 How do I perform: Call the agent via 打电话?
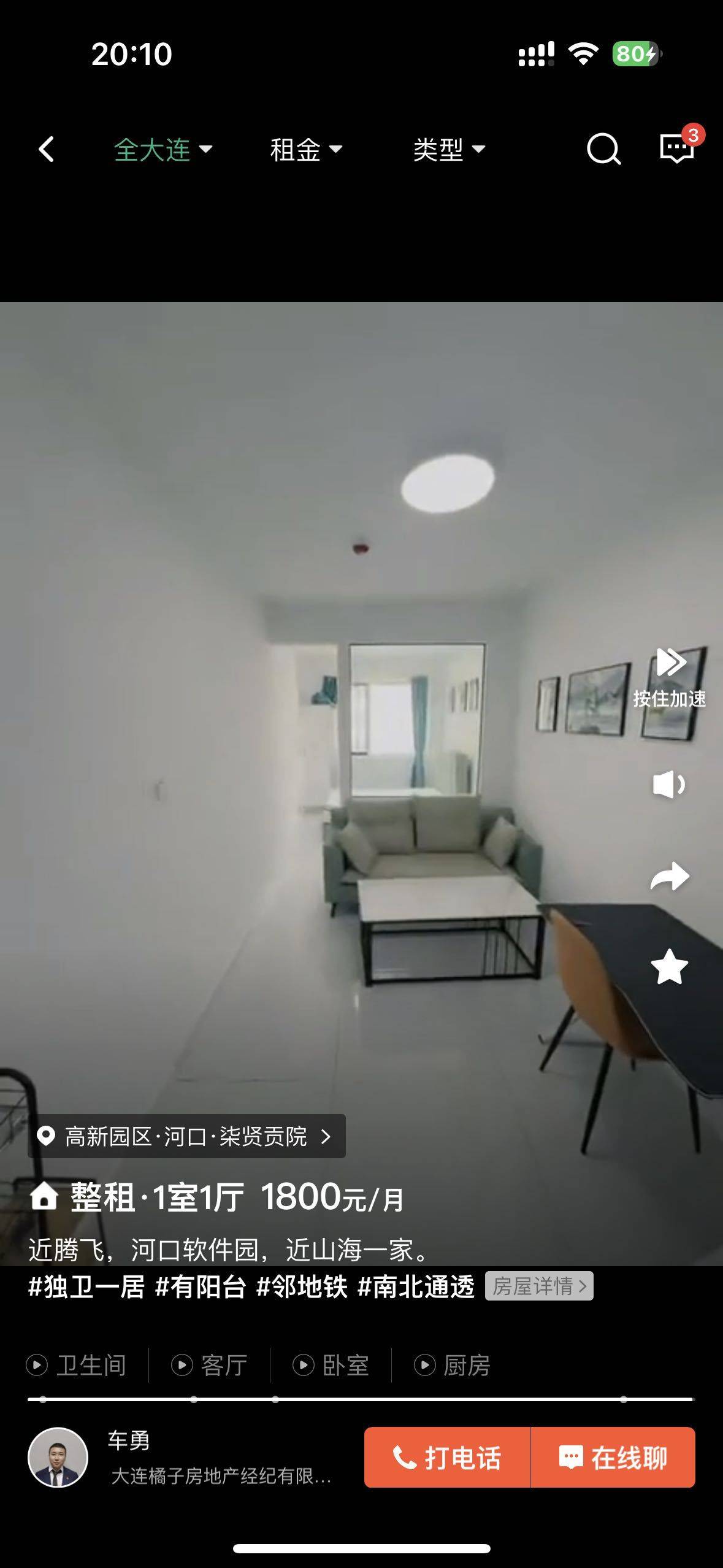(447, 1458)
